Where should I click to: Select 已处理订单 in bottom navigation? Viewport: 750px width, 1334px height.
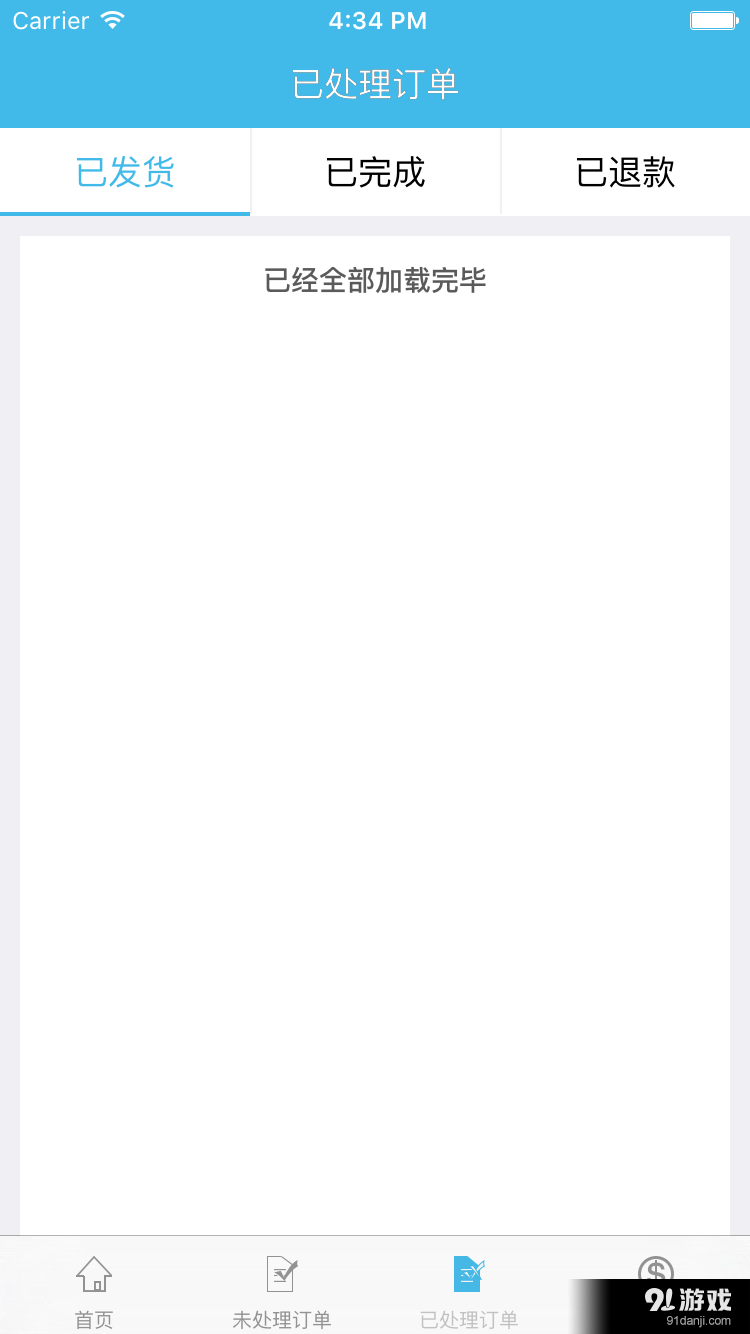tap(468, 1290)
